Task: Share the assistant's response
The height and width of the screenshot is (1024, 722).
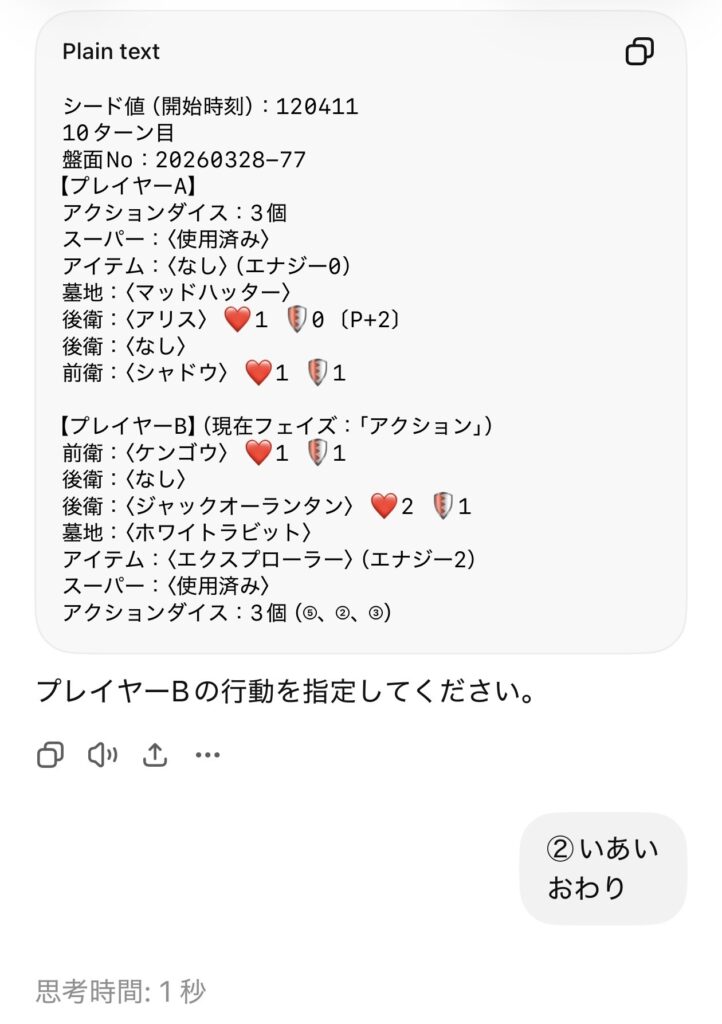Action: point(155,755)
